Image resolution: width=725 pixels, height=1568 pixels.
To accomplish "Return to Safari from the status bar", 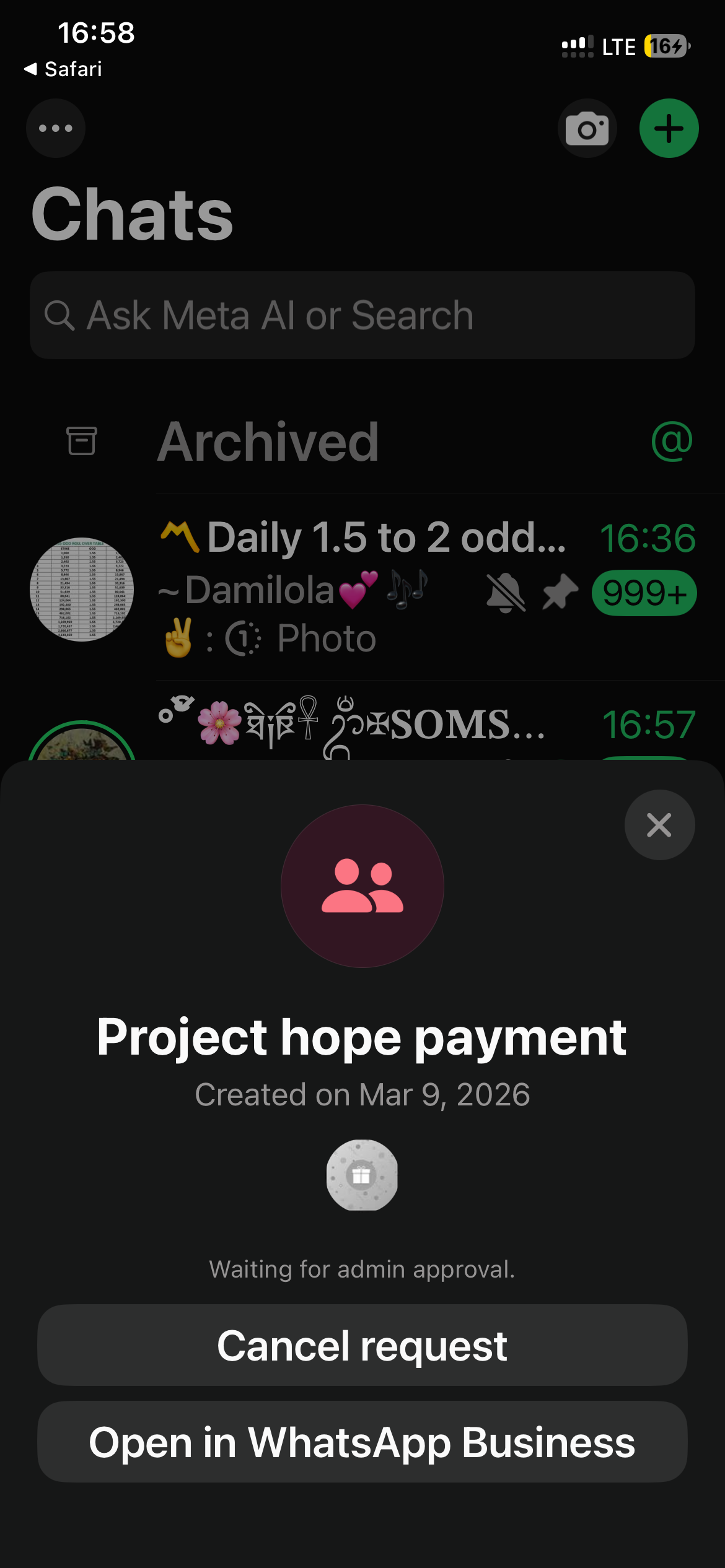I will click(x=63, y=69).
